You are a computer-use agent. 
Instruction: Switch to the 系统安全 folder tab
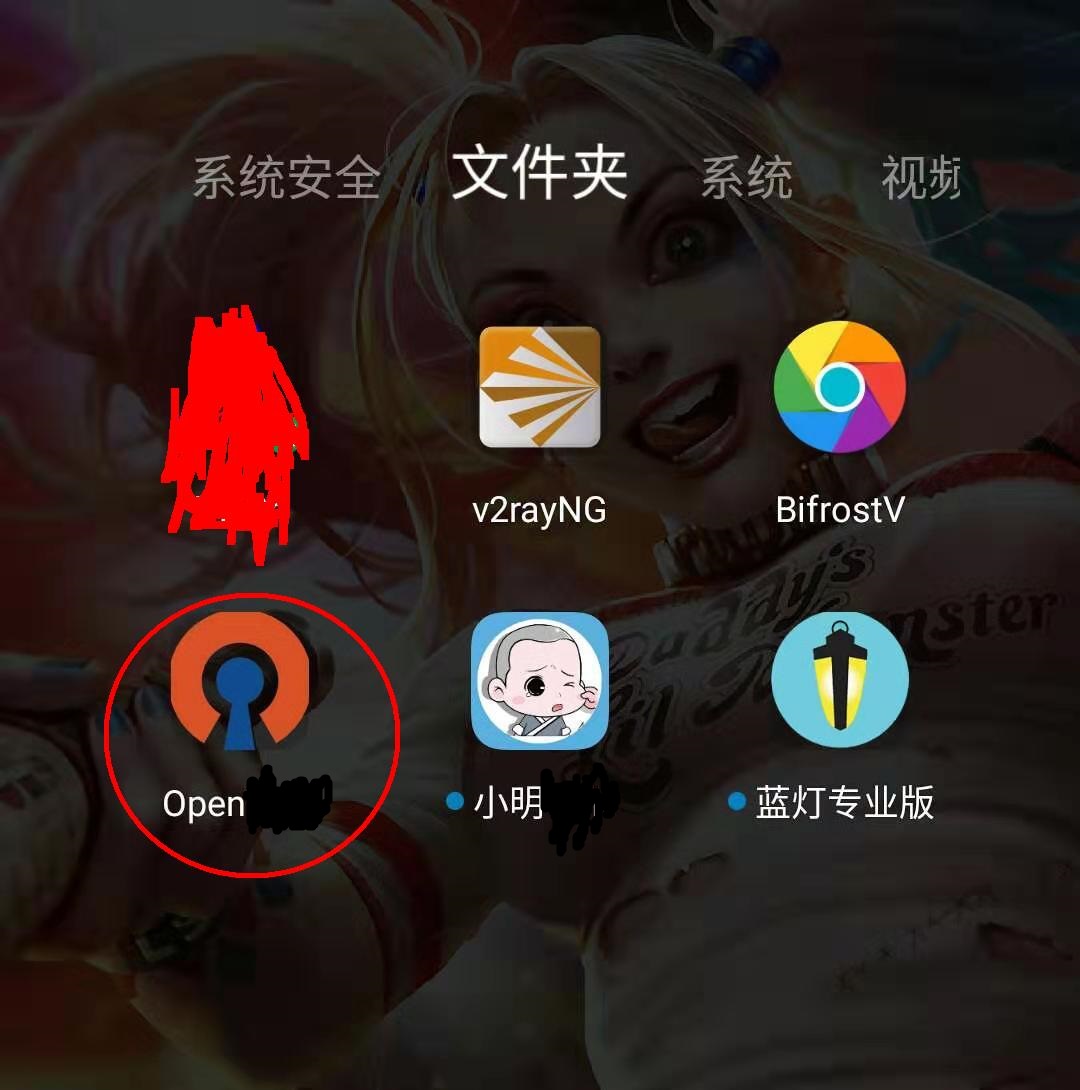tap(286, 178)
